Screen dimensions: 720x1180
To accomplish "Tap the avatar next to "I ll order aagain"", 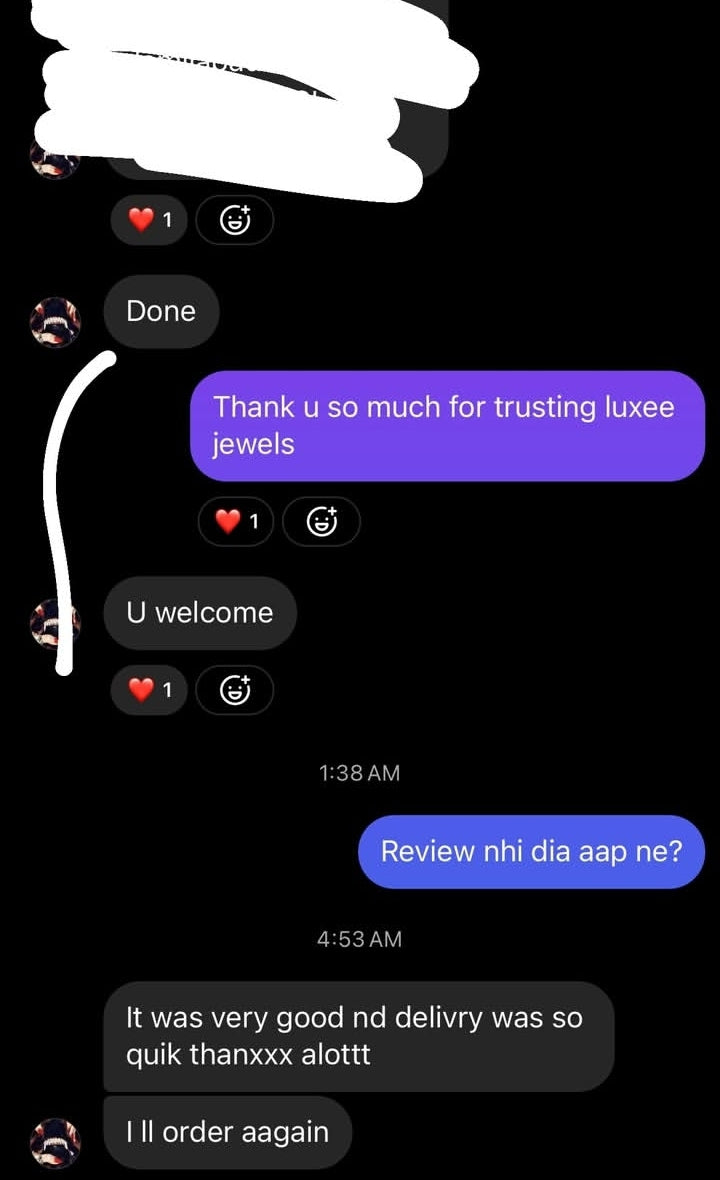I will (x=54, y=1142).
